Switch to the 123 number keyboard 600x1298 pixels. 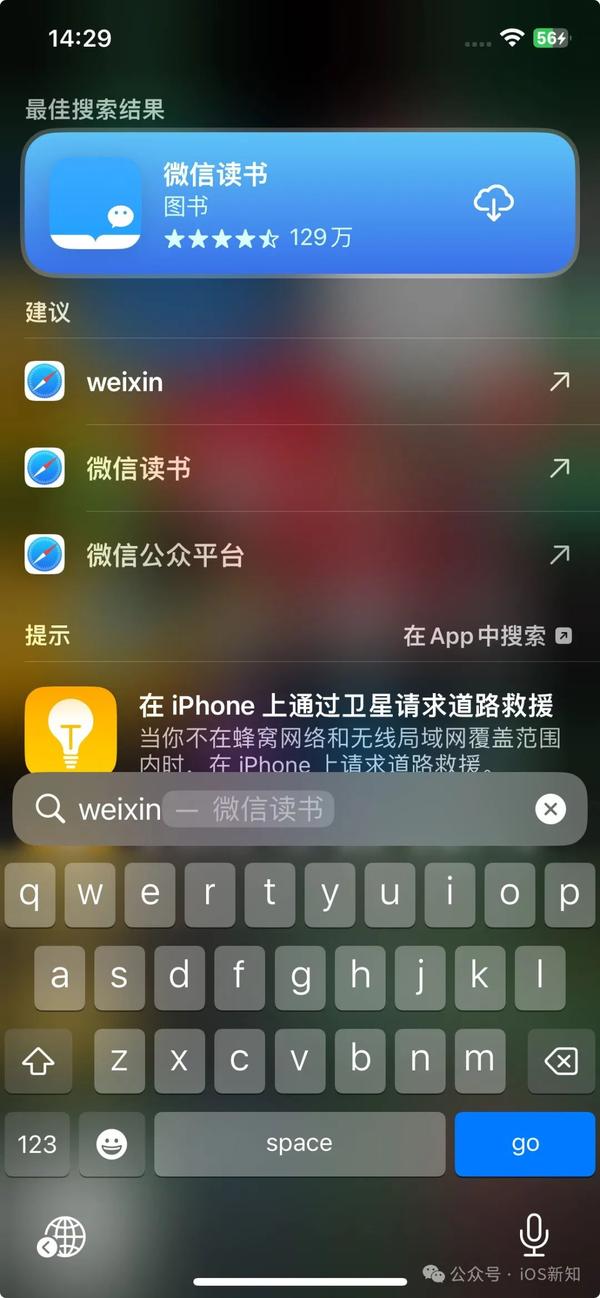point(37,1144)
